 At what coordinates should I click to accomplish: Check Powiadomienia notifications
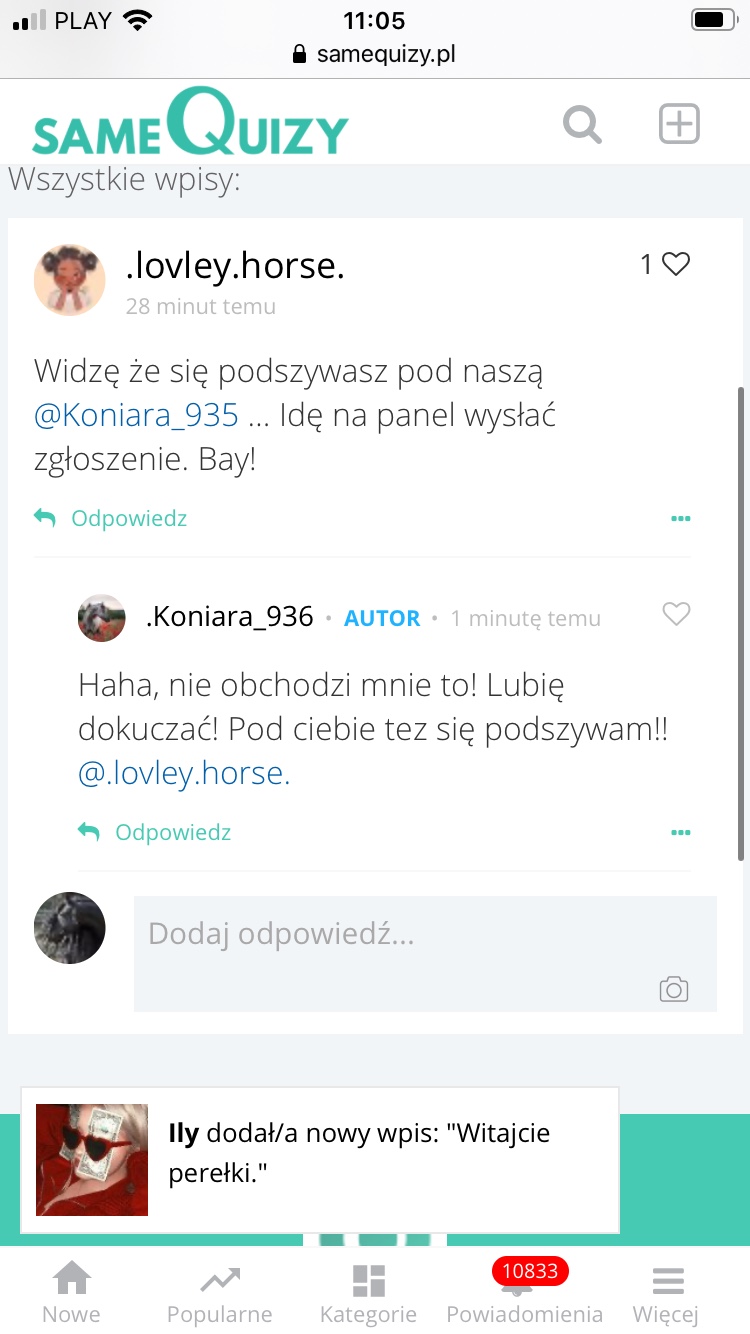[524, 1293]
